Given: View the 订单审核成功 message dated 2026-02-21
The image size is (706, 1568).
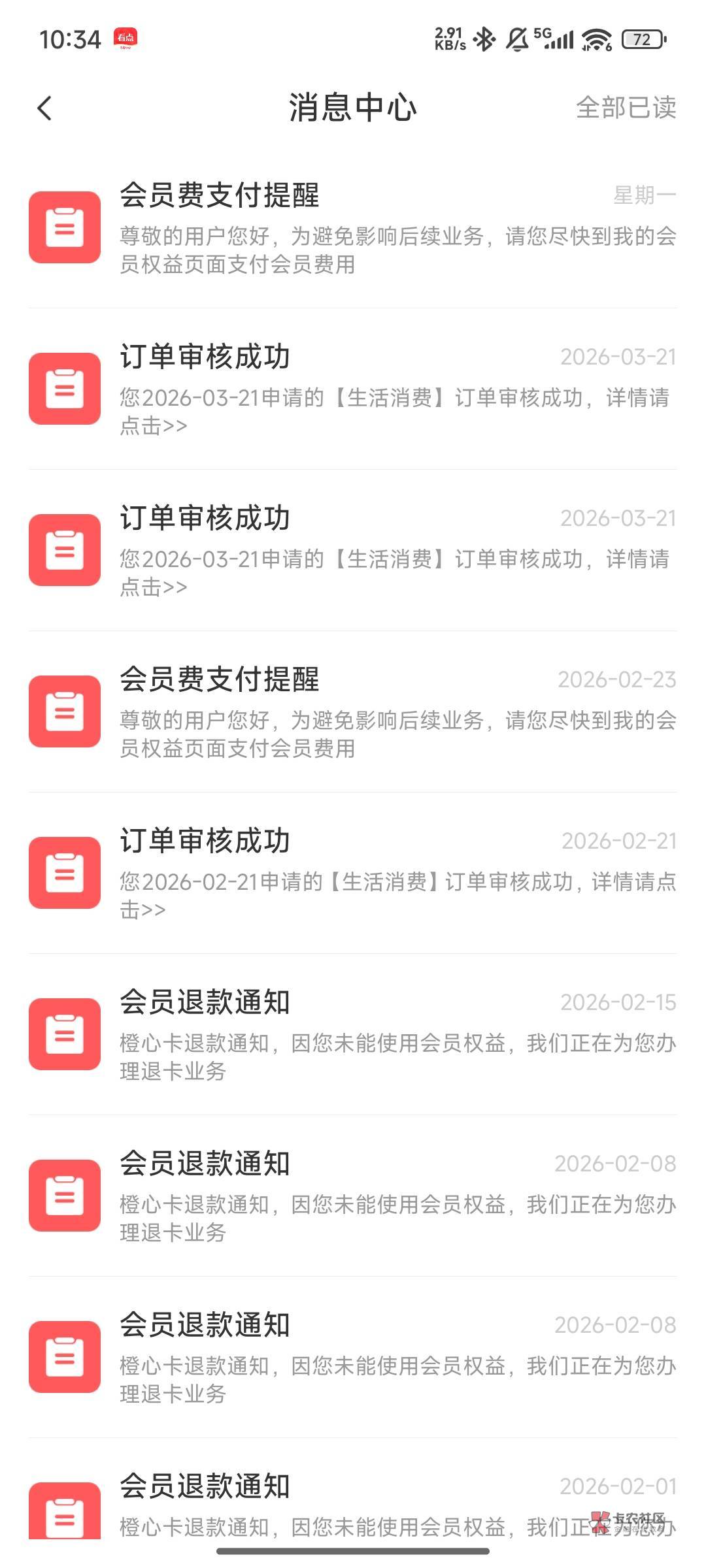Looking at the screenshot, I should (x=353, y=874).
